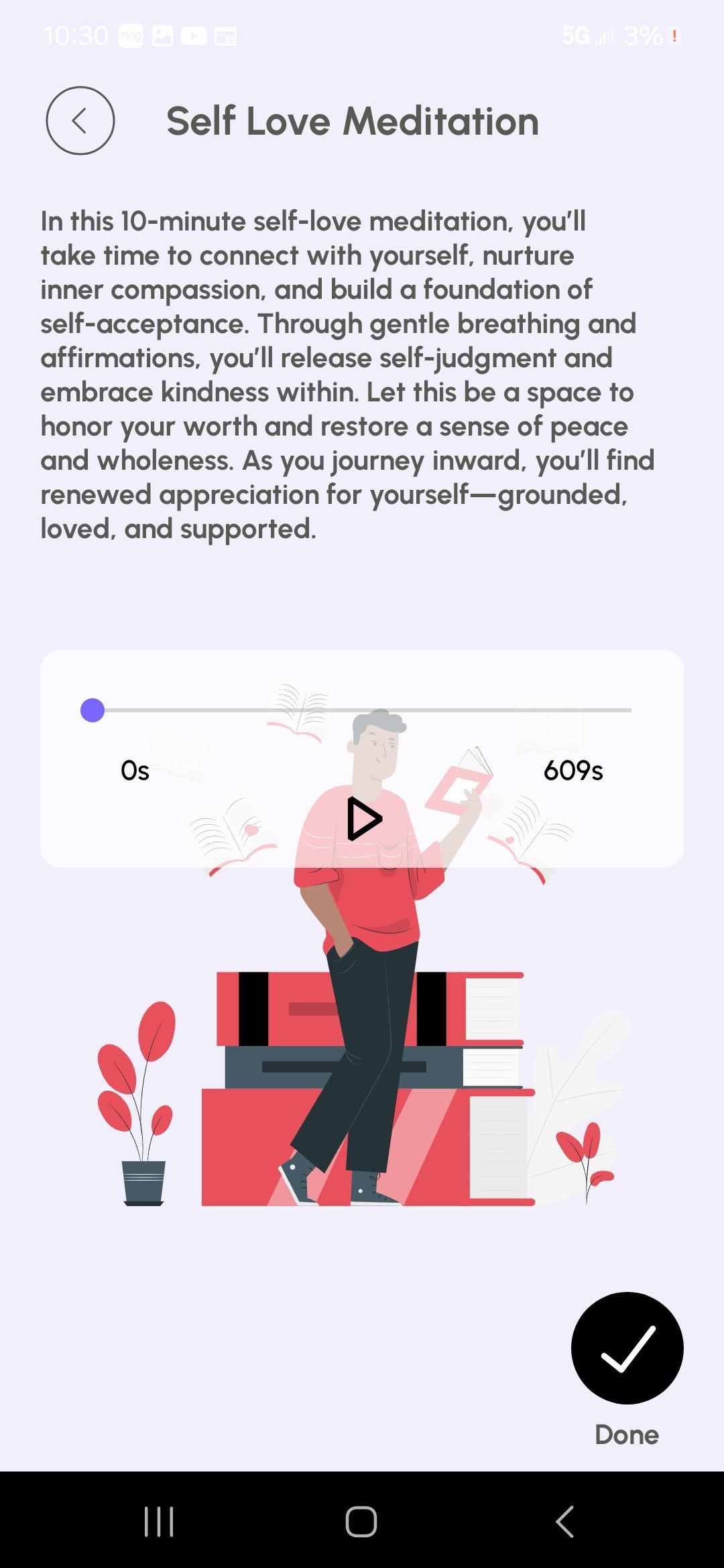Tap the purple audio progress slider knob
The height and width of the screenshot is (1568, 724).
93,710
